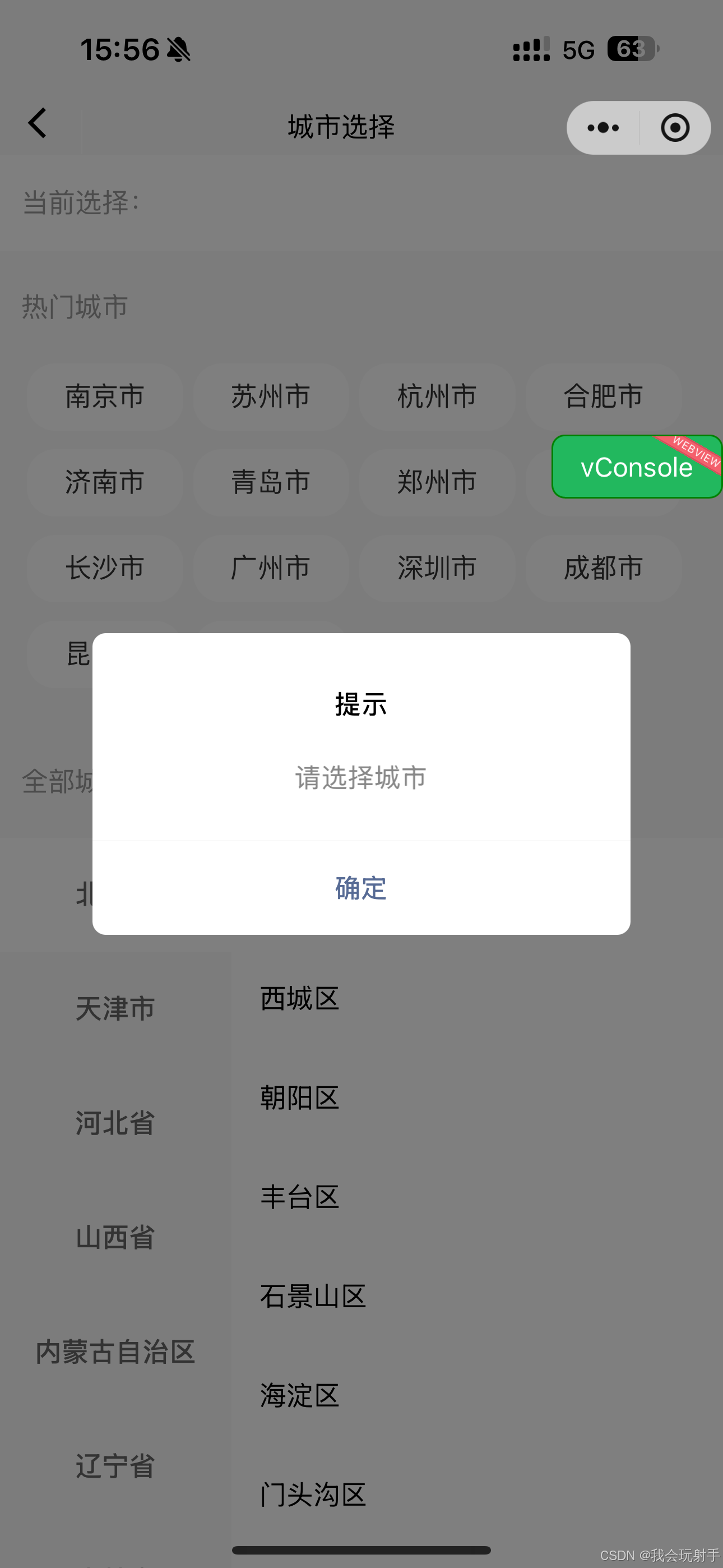Close the mini program via circle icon
This screenshot has height=1568, width=723.
pos(675,128)
